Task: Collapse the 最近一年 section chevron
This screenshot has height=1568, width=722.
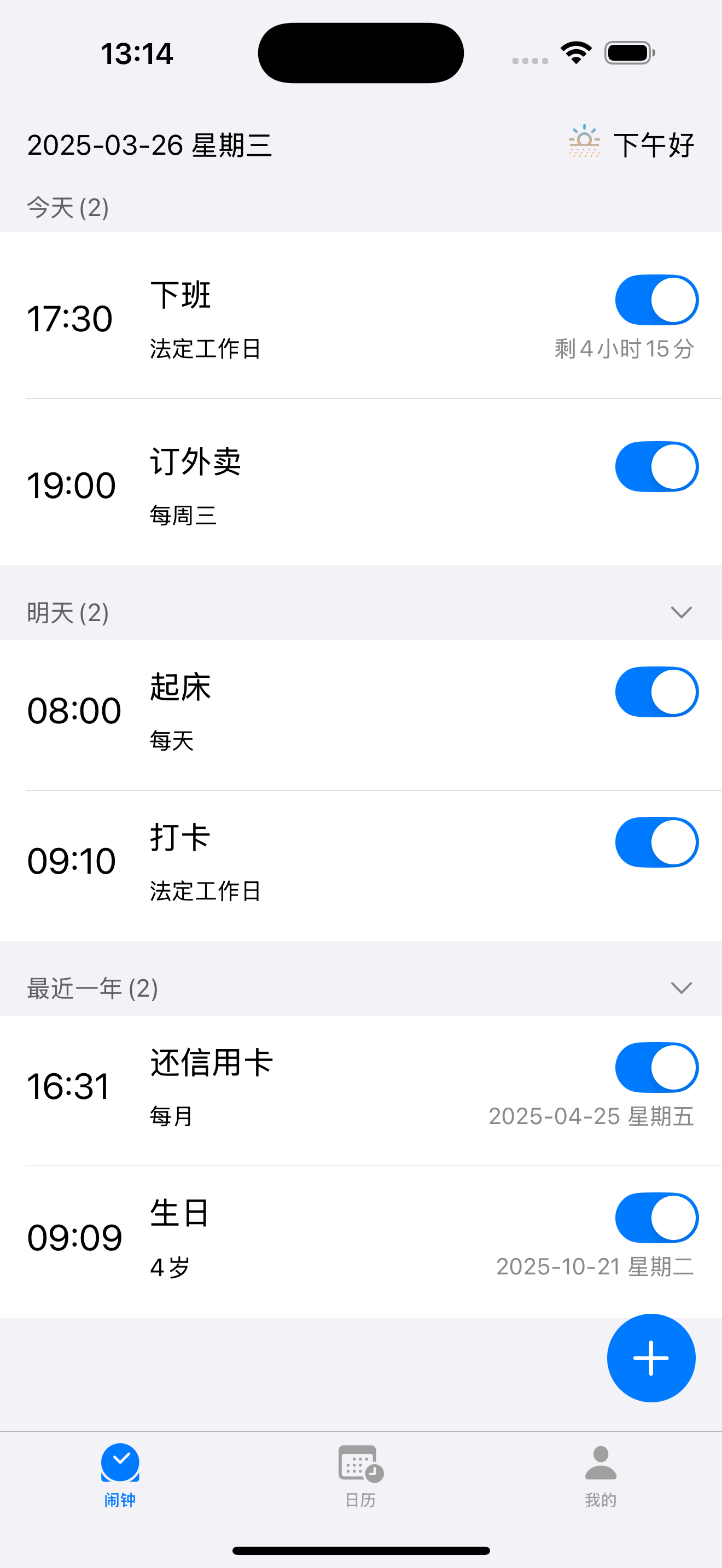Action: pyautogui.click(x=681, y=988)
